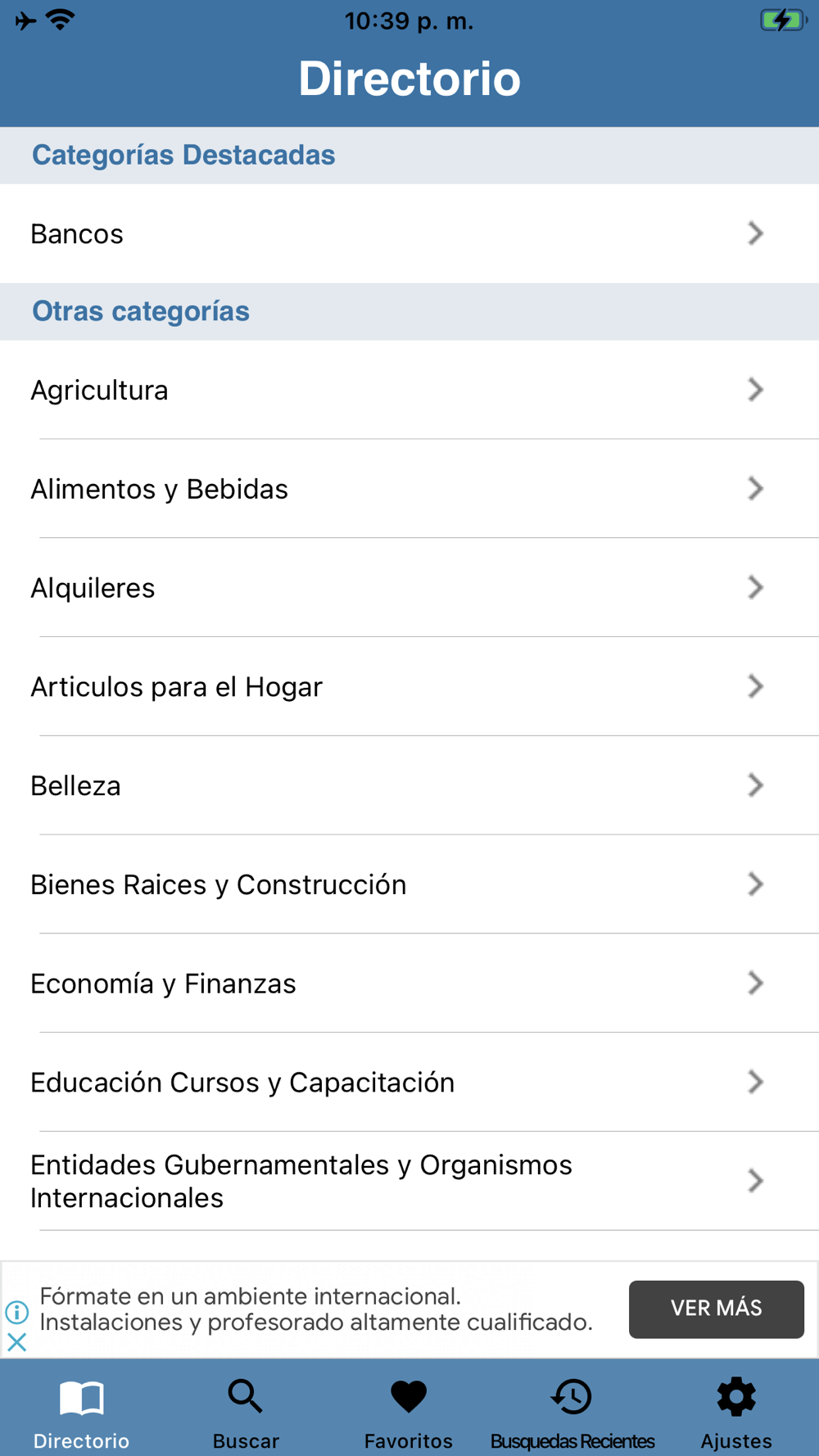
Task: Close the ad banner
Action: pyautogui.click(x=16, y=1342)
